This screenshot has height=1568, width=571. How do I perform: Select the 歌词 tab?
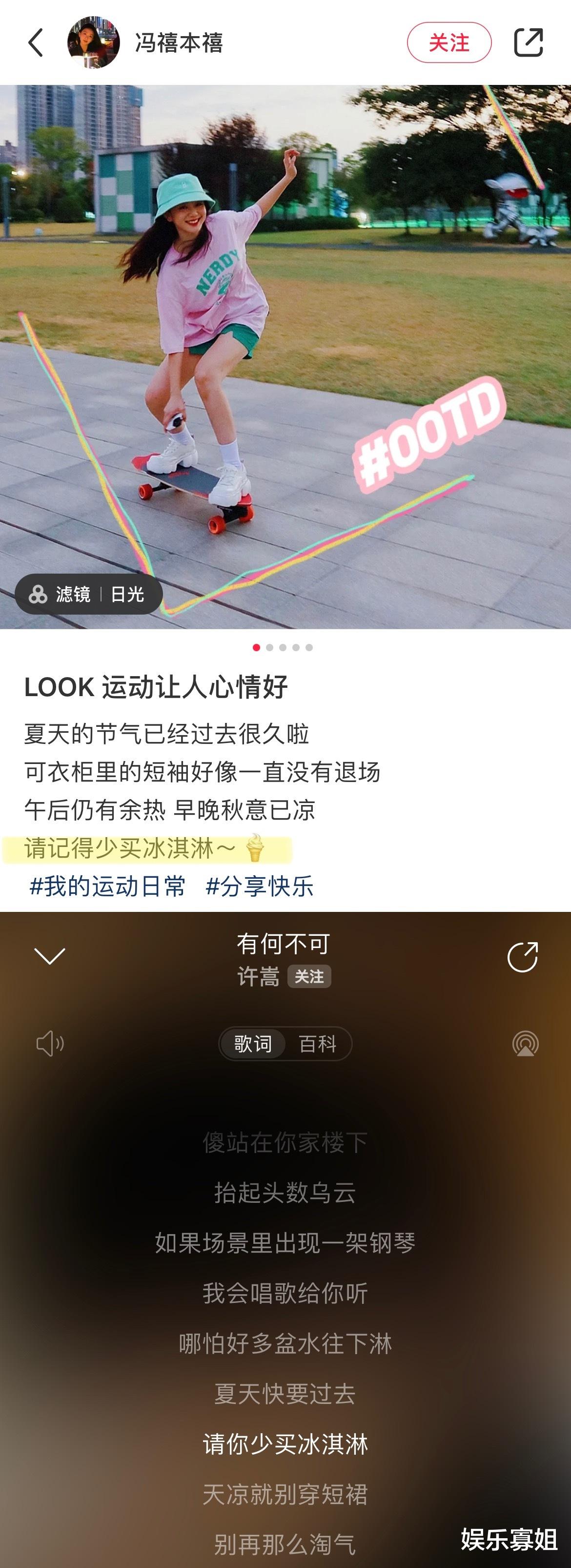254,1043
